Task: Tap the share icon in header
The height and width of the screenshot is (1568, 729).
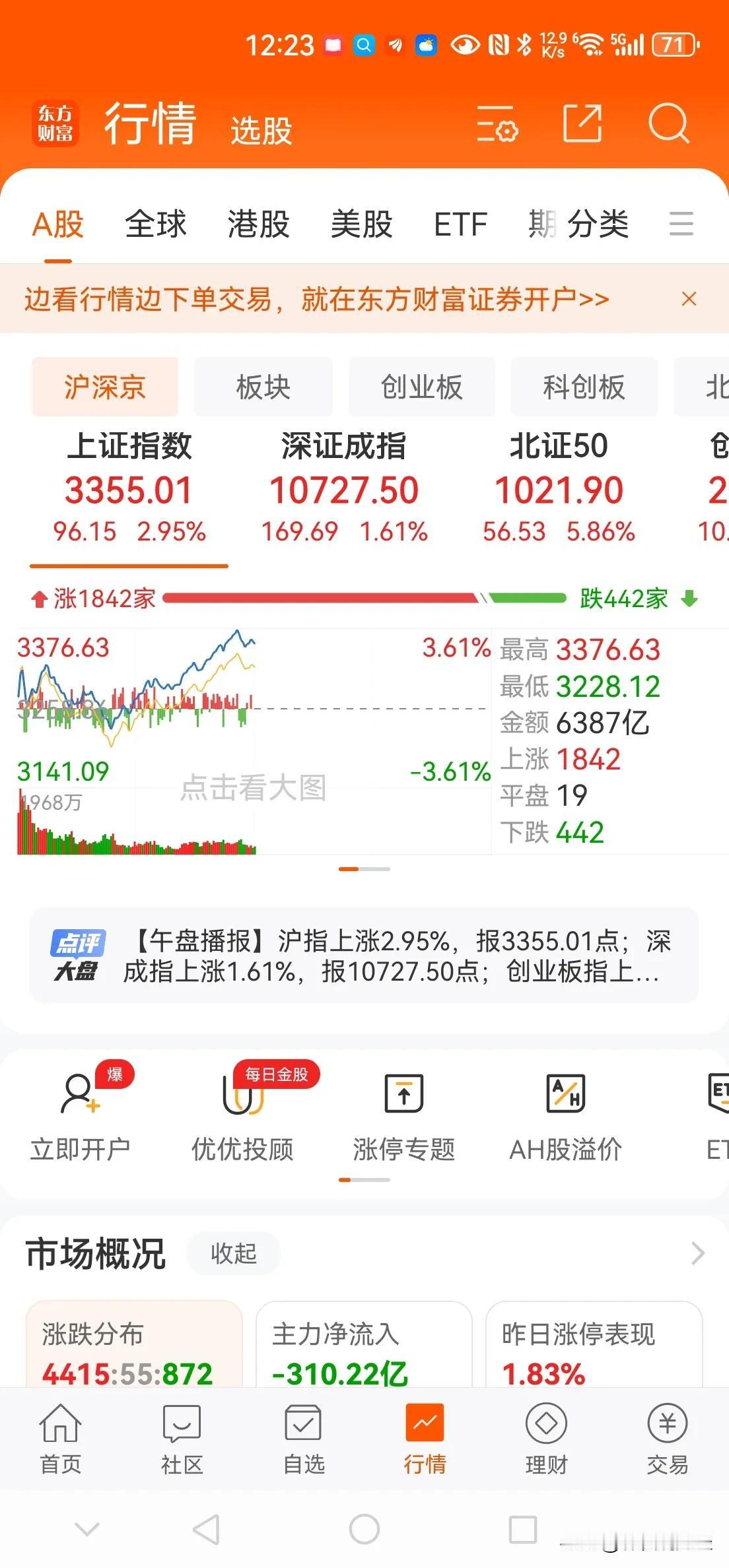Action: 582,123
